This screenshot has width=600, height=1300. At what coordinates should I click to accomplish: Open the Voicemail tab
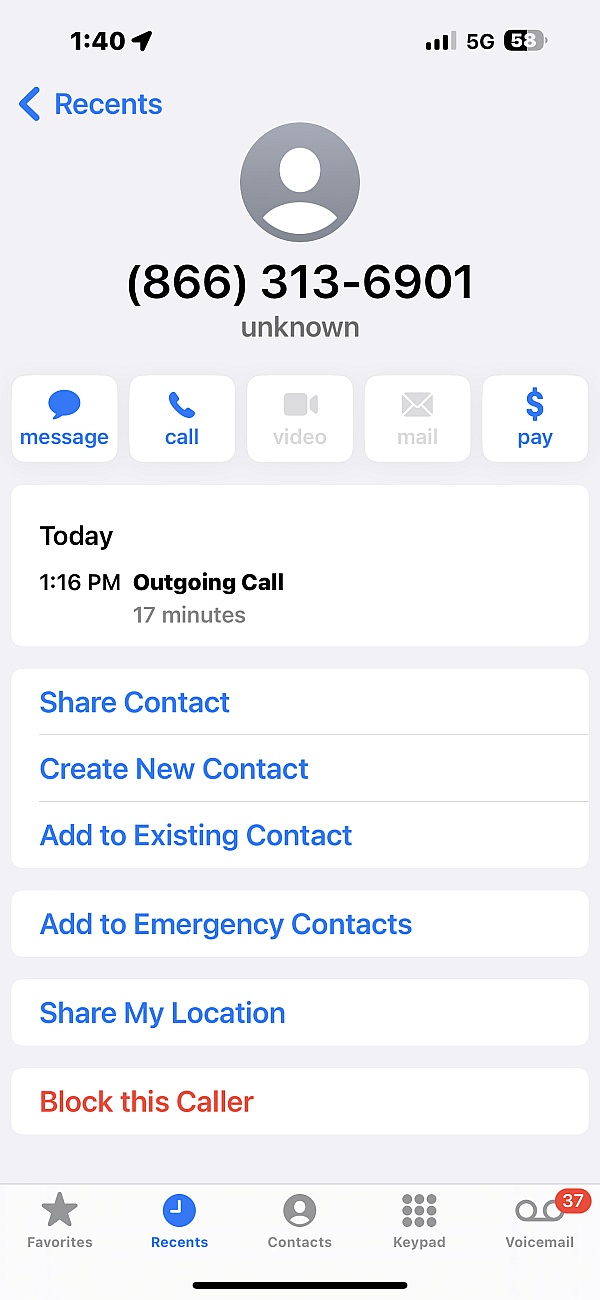(x=540, y=1221)
